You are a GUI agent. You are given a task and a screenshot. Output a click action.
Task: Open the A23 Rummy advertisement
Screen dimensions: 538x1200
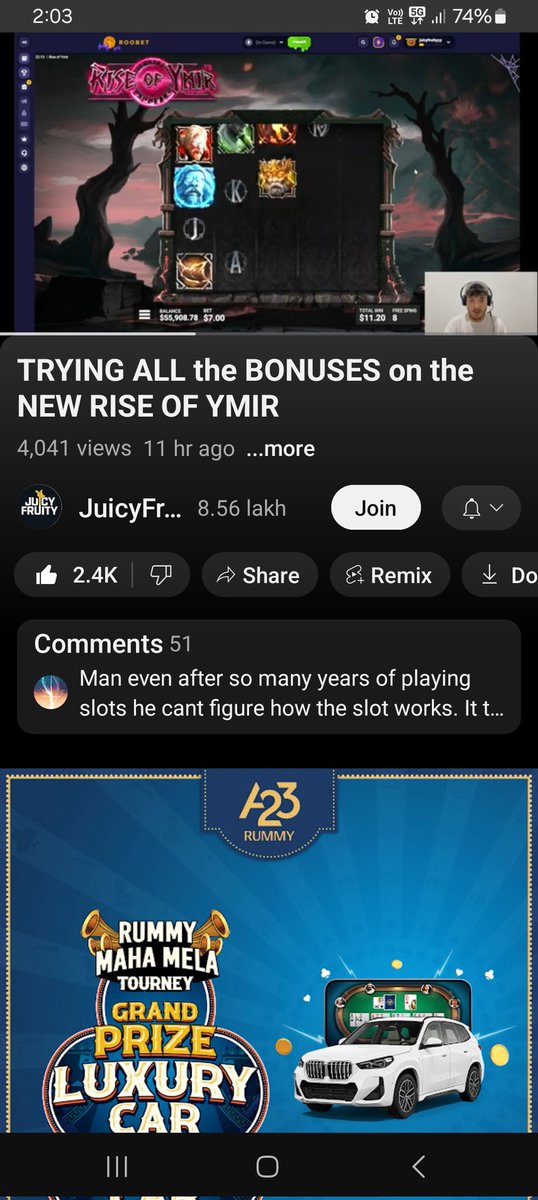[x=269, y=950]
